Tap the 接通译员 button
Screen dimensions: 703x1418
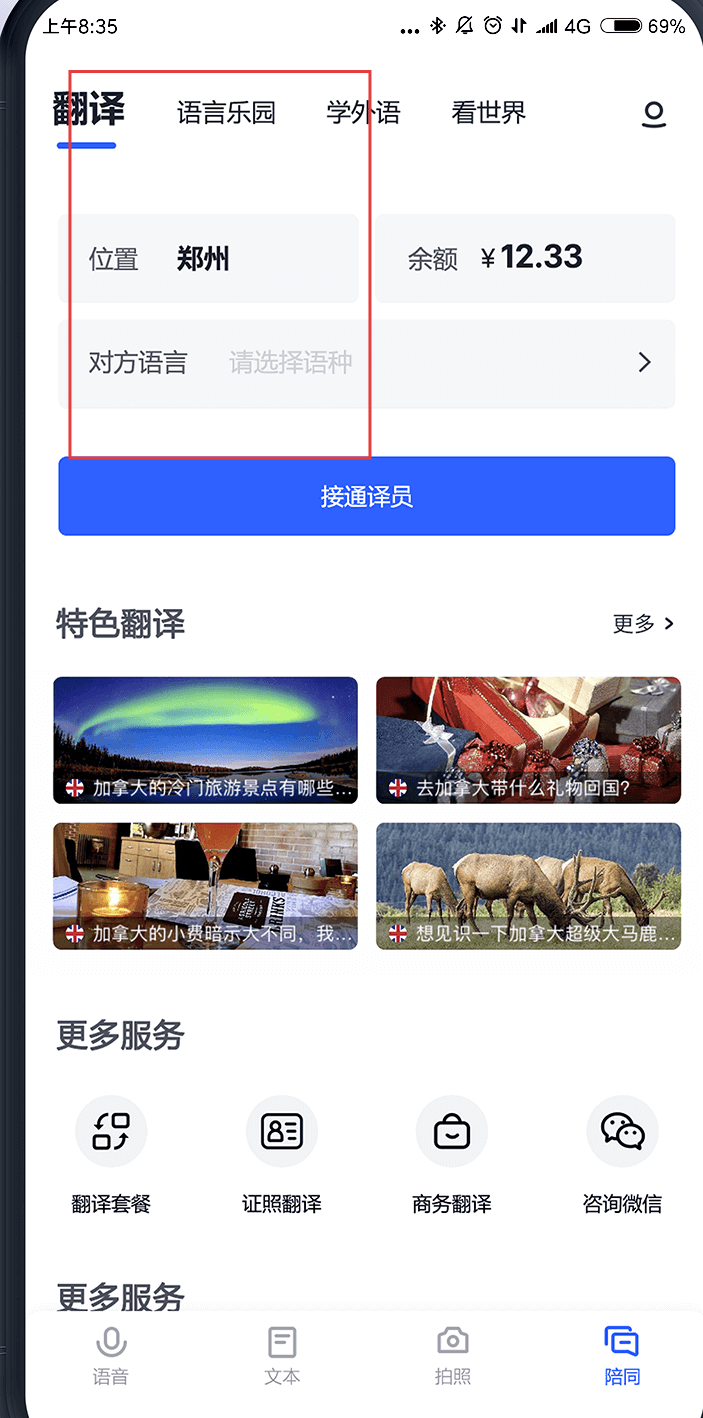pos(366,497)
